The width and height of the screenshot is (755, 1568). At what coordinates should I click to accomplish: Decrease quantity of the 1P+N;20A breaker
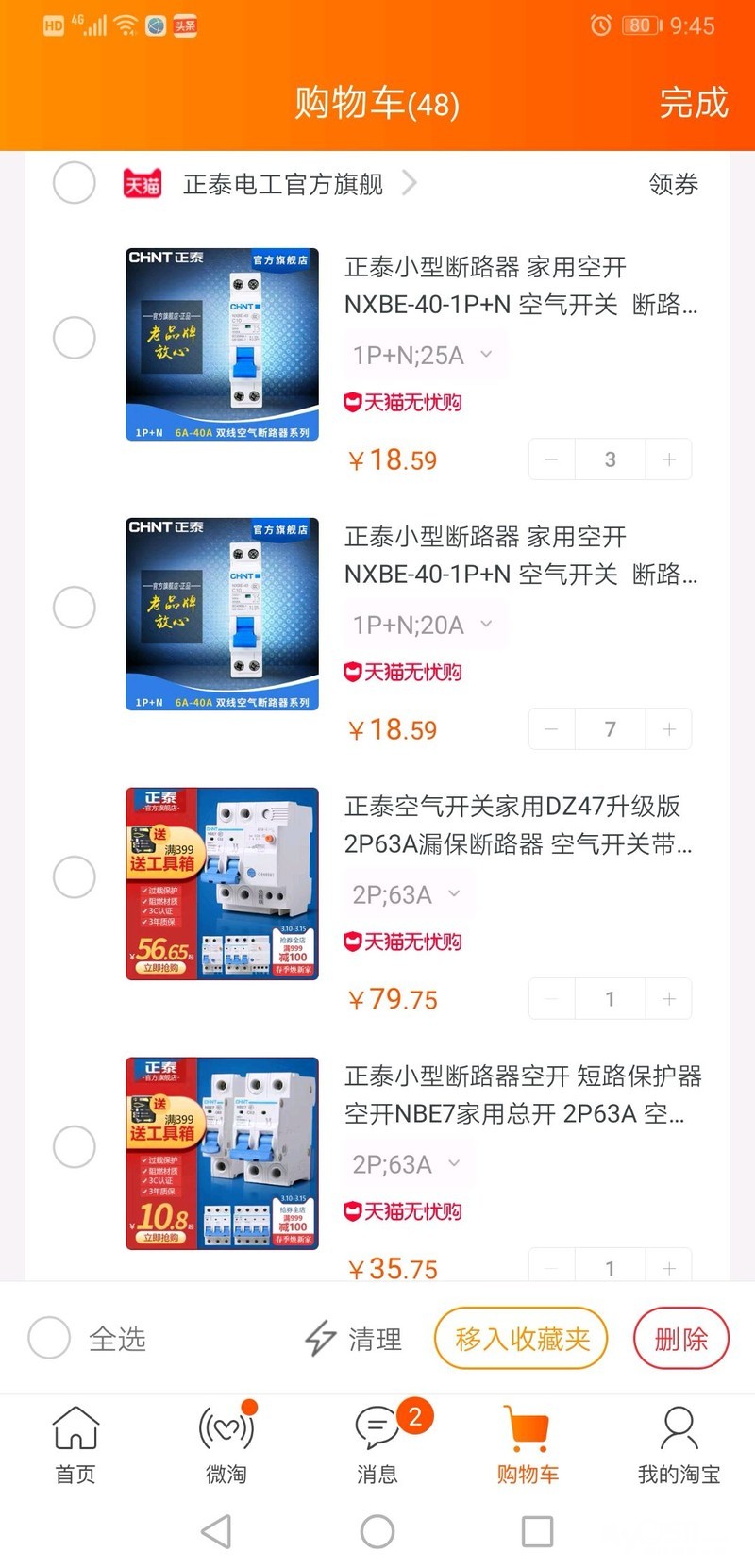[x=552, y=729]
